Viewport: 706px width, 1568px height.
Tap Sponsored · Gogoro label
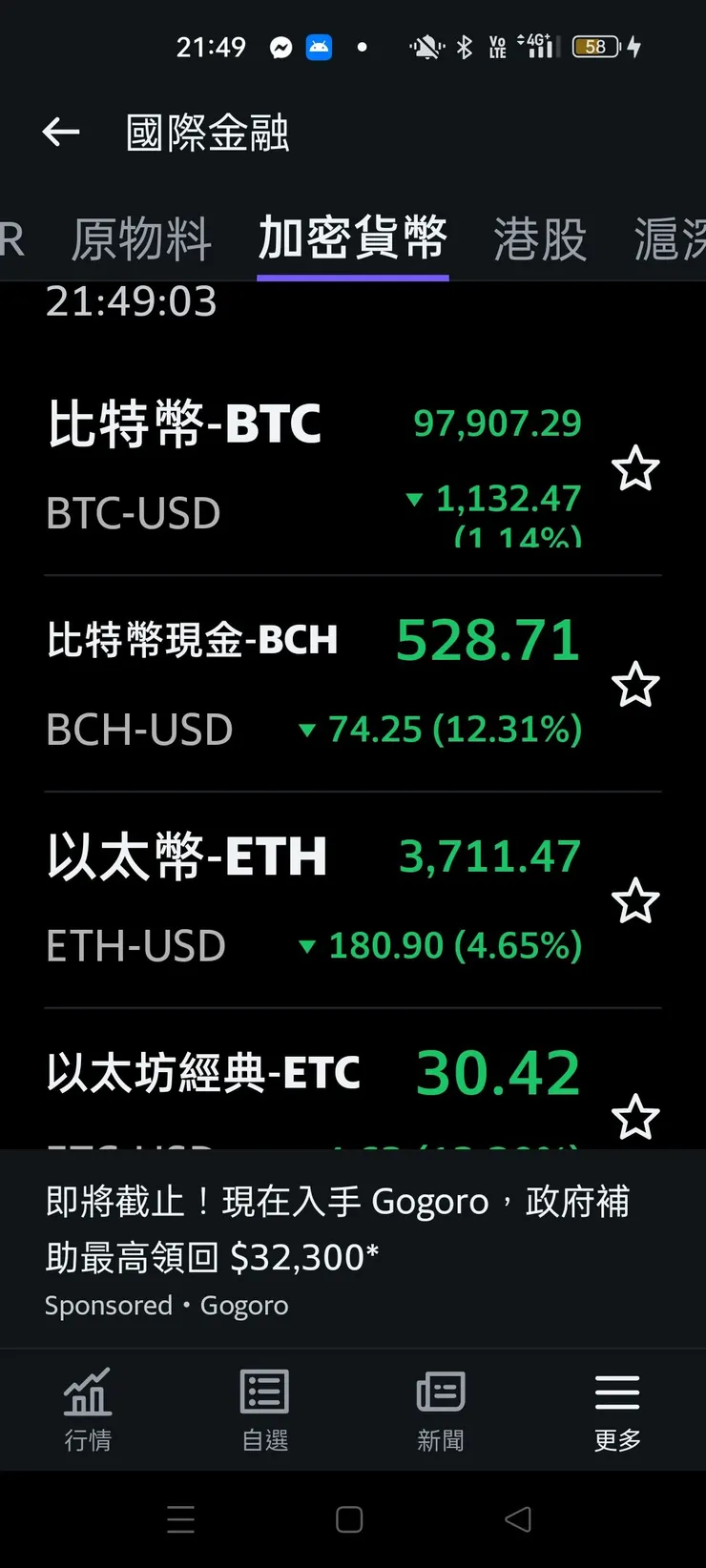(162, 1305)
